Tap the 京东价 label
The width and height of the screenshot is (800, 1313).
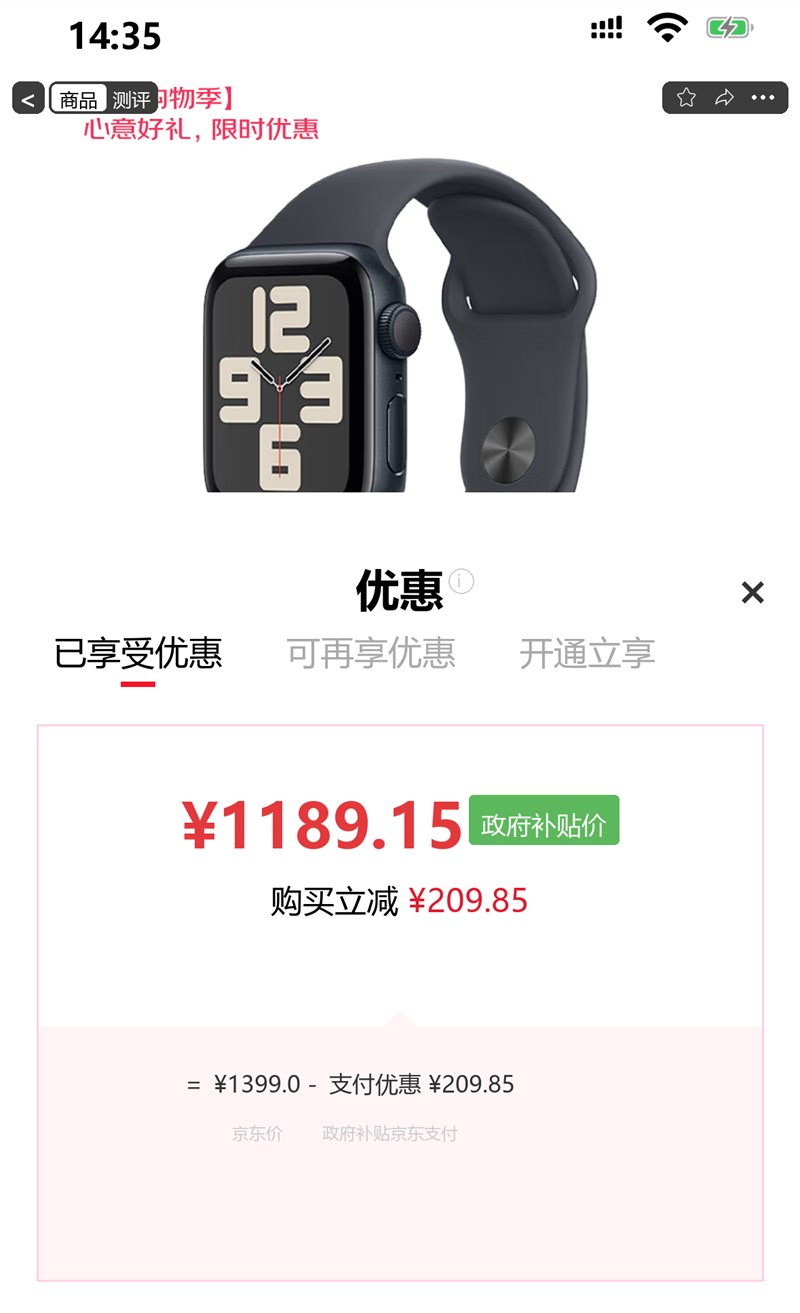pos(256,1133)
